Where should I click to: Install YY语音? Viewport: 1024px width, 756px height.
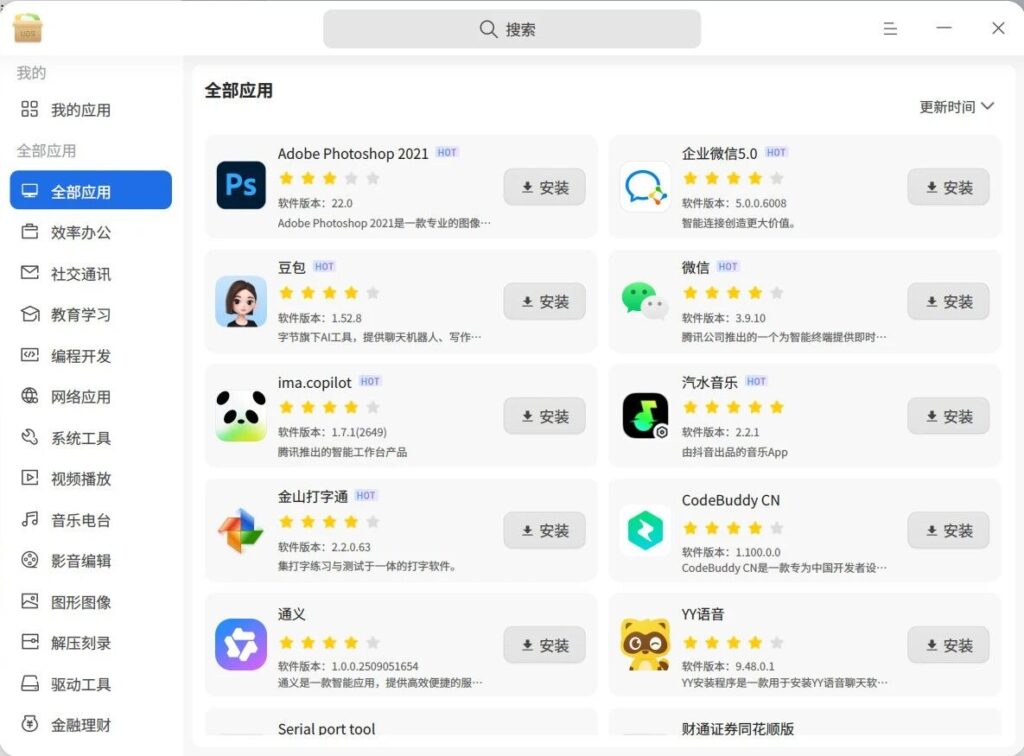(948, 645)
